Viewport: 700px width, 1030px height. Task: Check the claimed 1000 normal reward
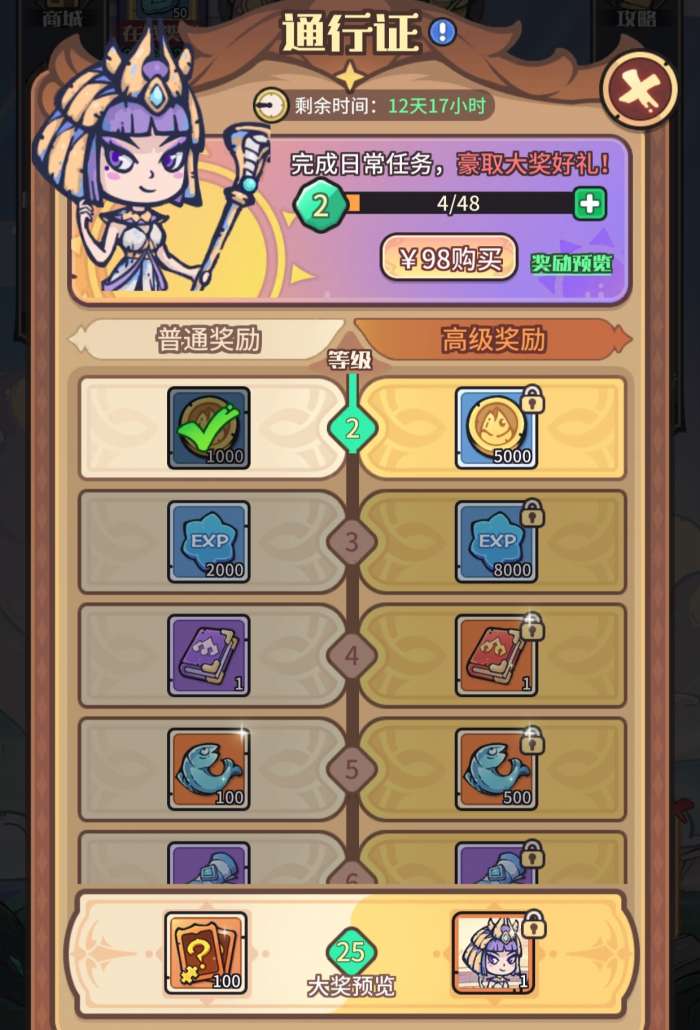pyautogui.click(x=208, y=428)
